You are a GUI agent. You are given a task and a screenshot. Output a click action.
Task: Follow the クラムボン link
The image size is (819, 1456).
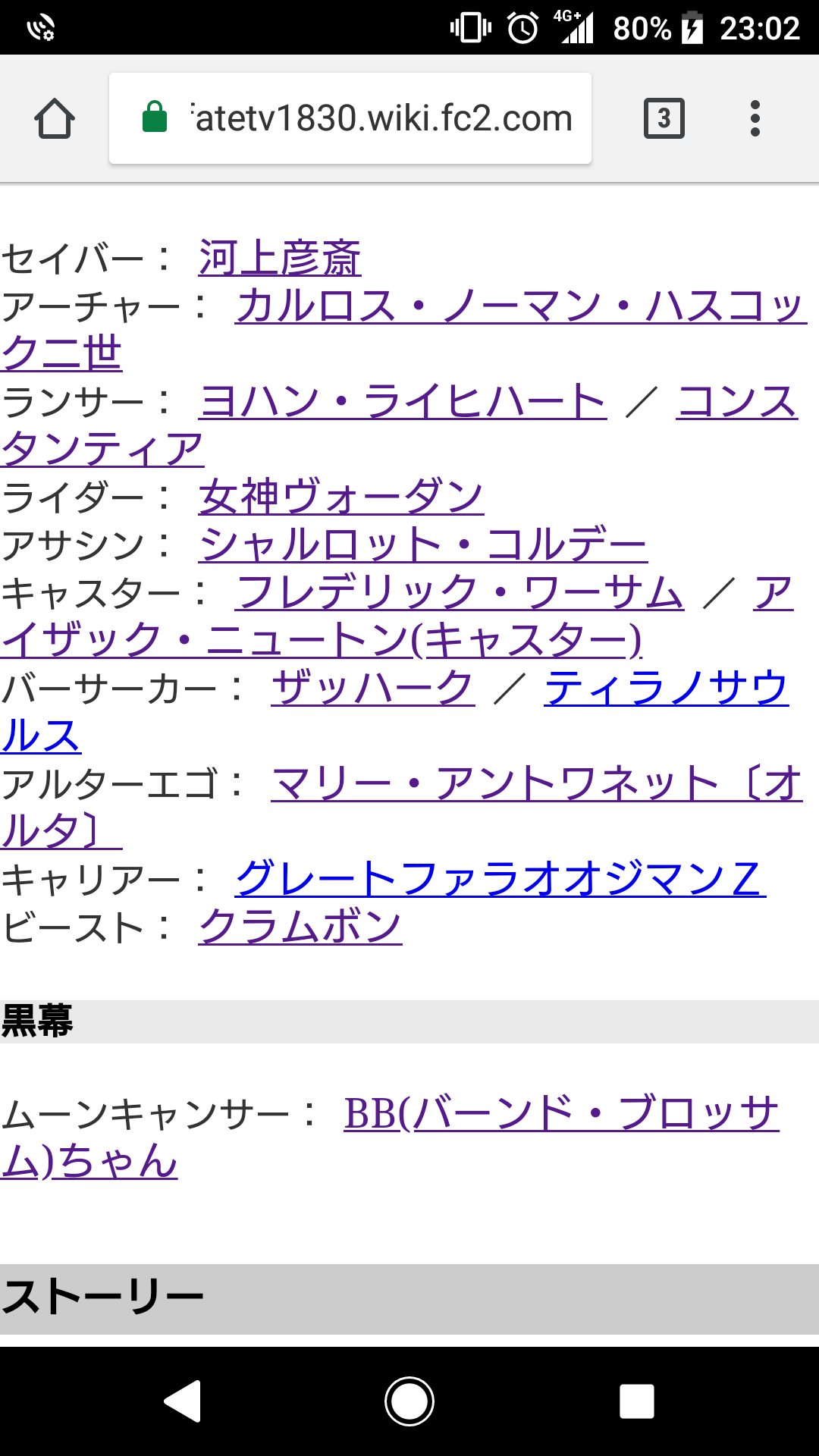[x=300, y=927]
